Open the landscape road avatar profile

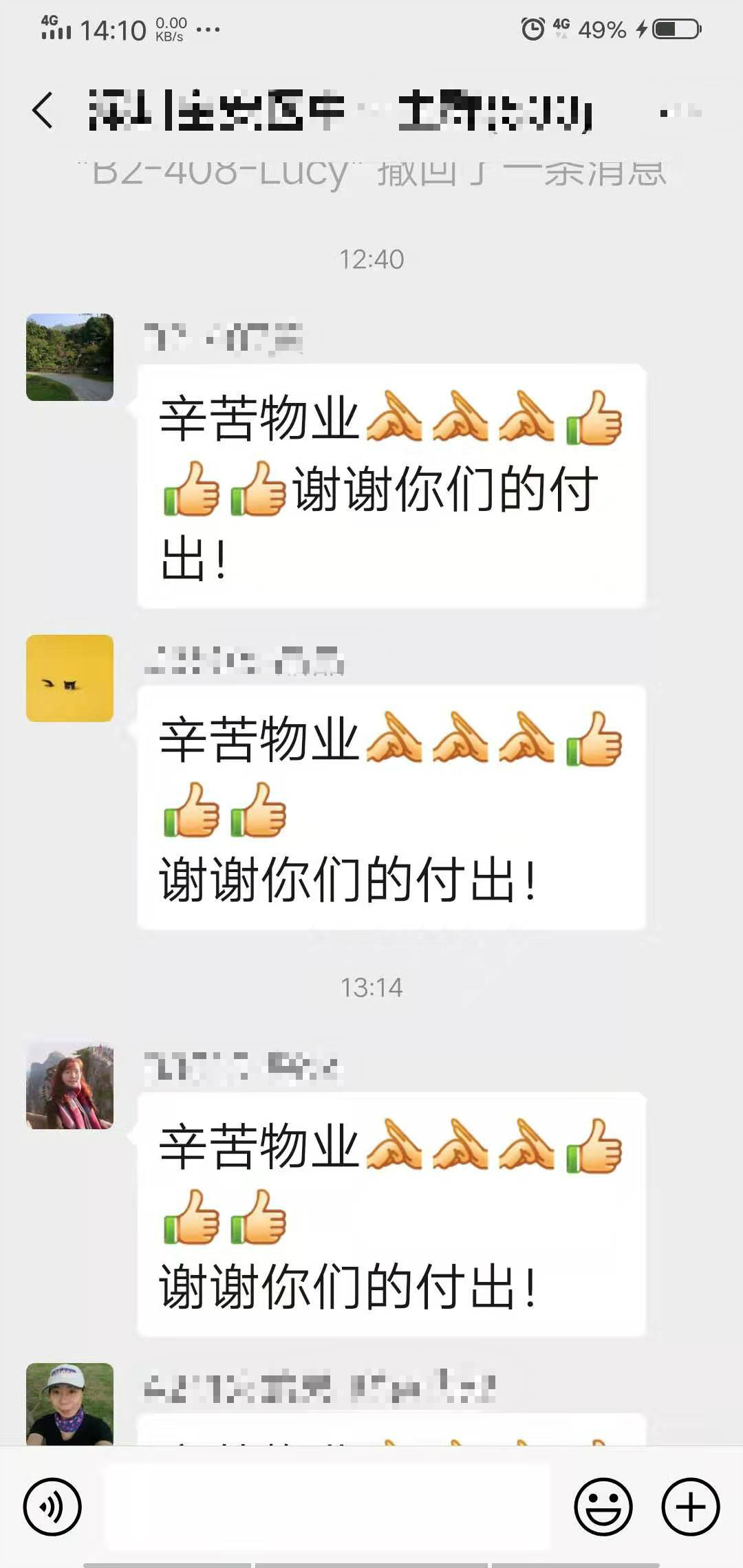[69, 357]
